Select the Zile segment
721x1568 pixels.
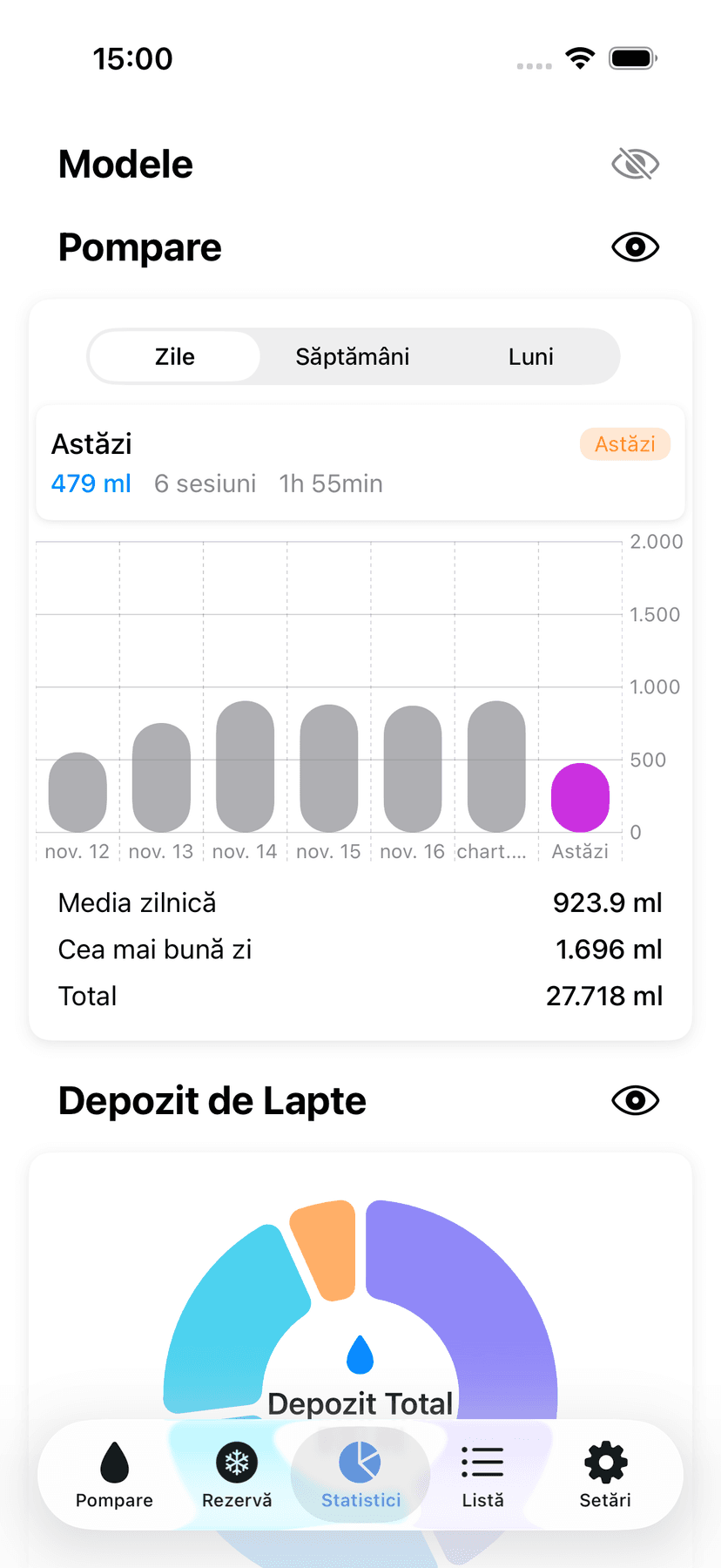click(x=175, y=356)
